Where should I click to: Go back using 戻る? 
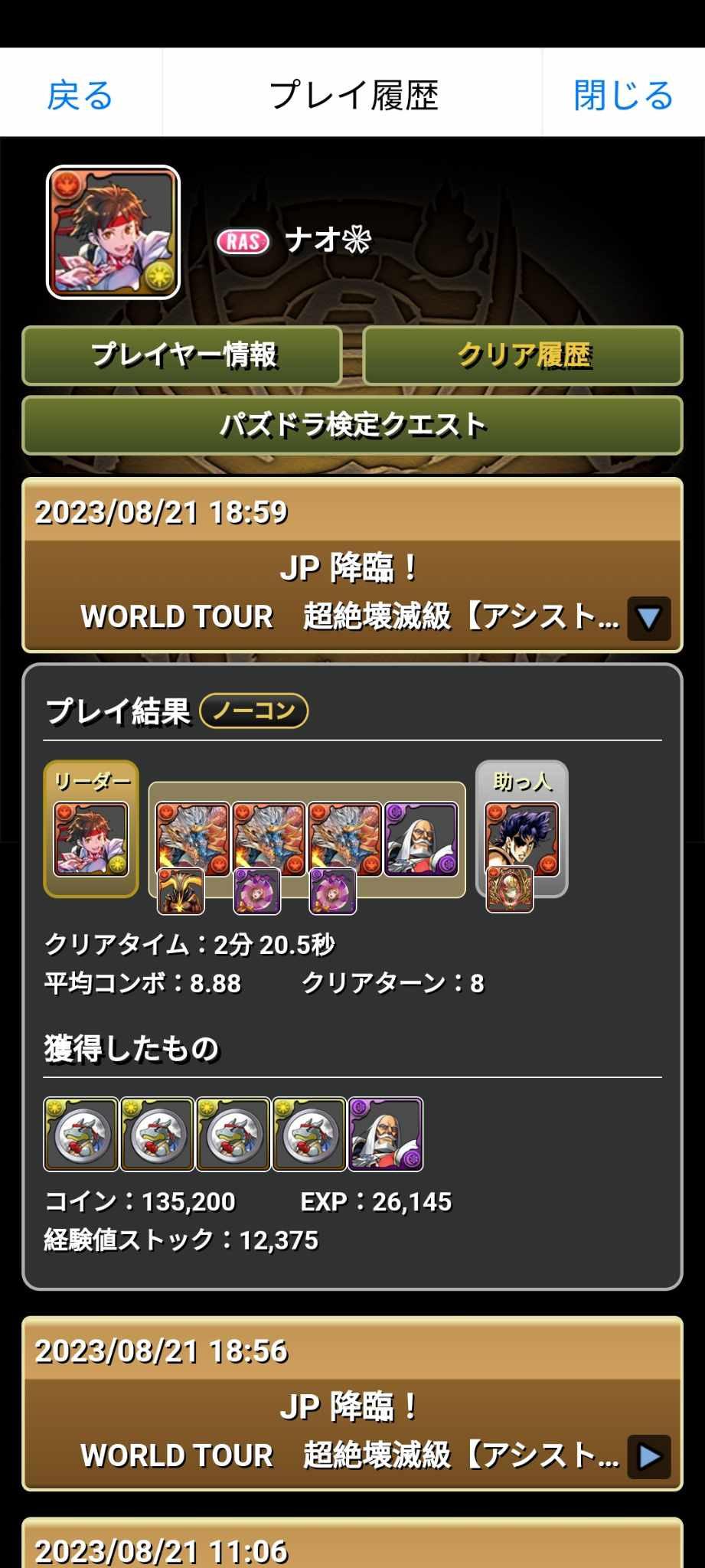tap(80, 95)
